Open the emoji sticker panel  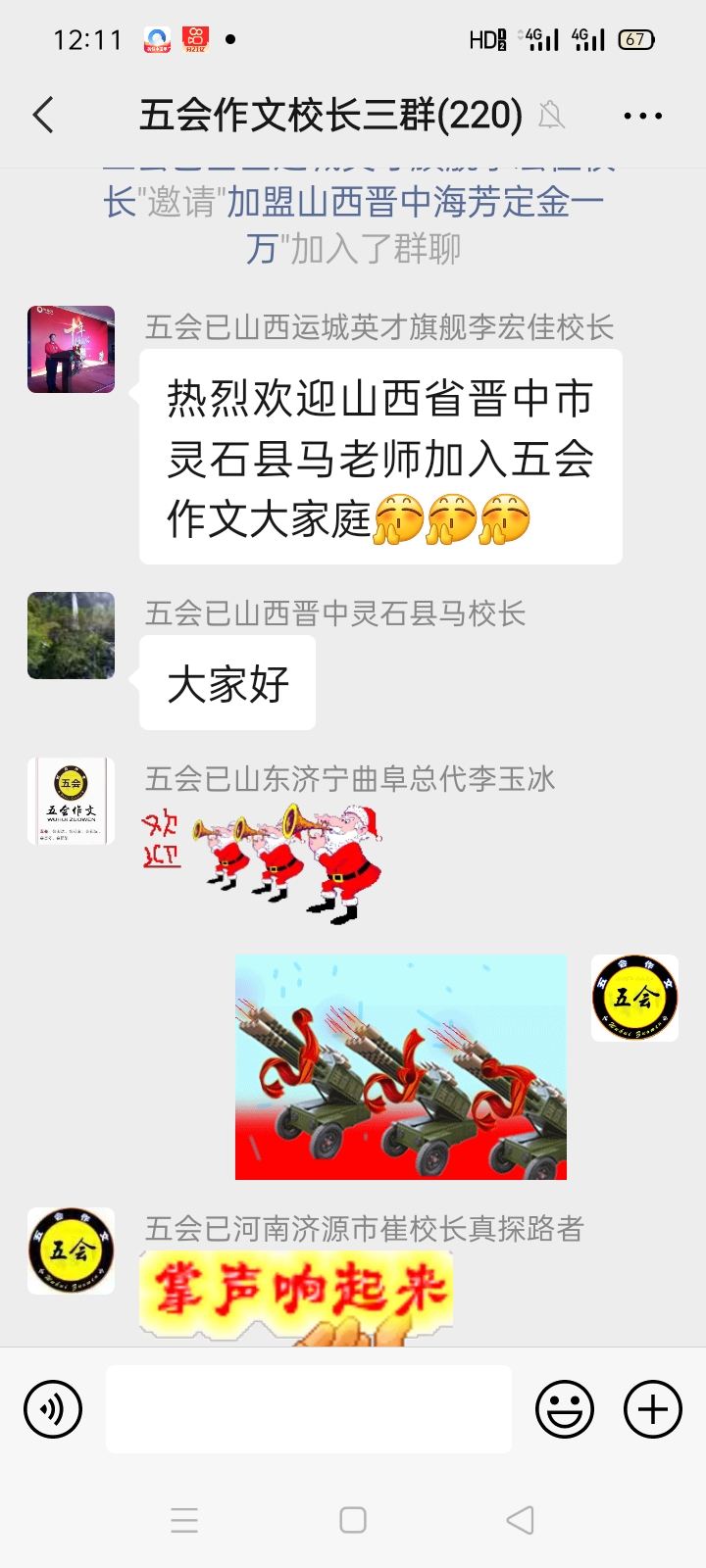click(565, 1409)
